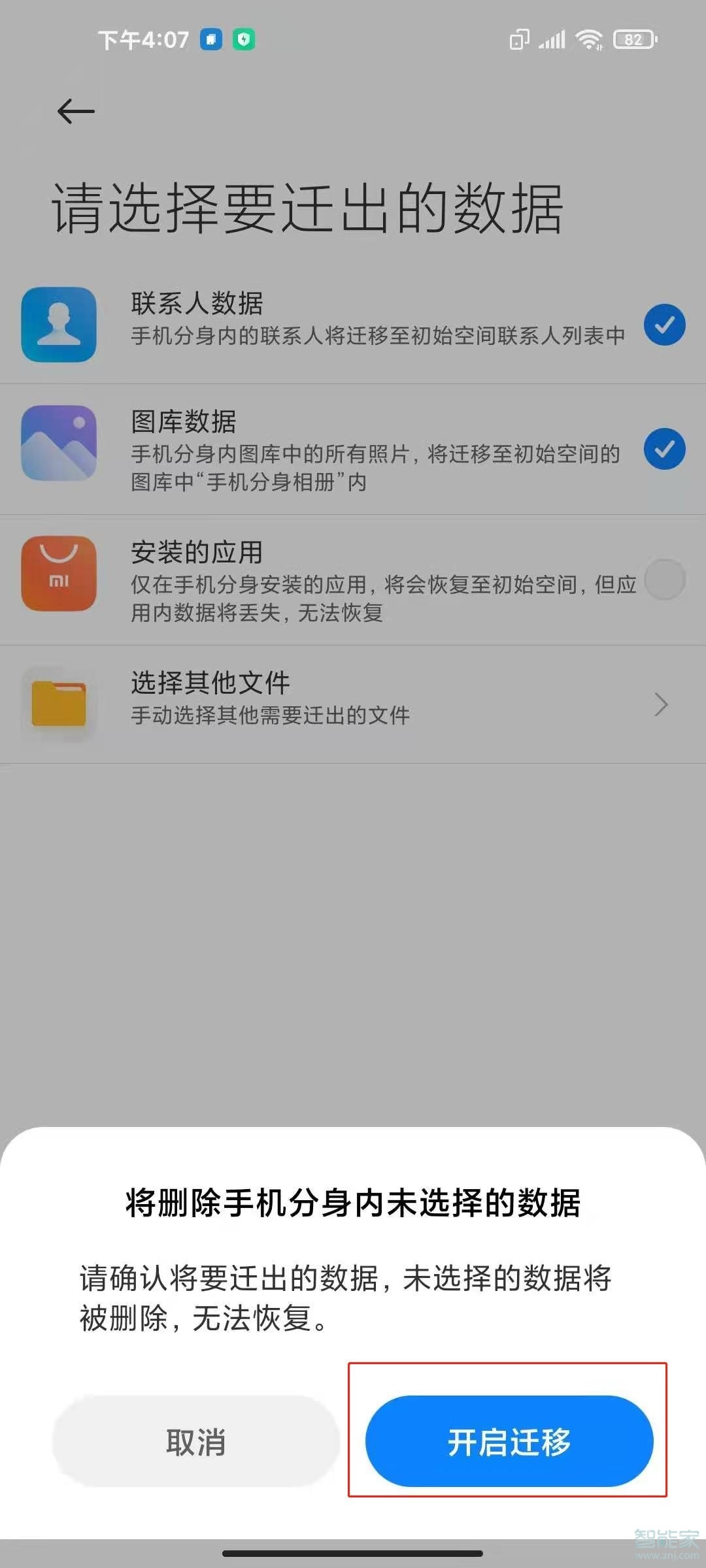Viewport: 706px width, 1568px height.
Task: Tap the green notification icon in status bar
Action: 244,39
